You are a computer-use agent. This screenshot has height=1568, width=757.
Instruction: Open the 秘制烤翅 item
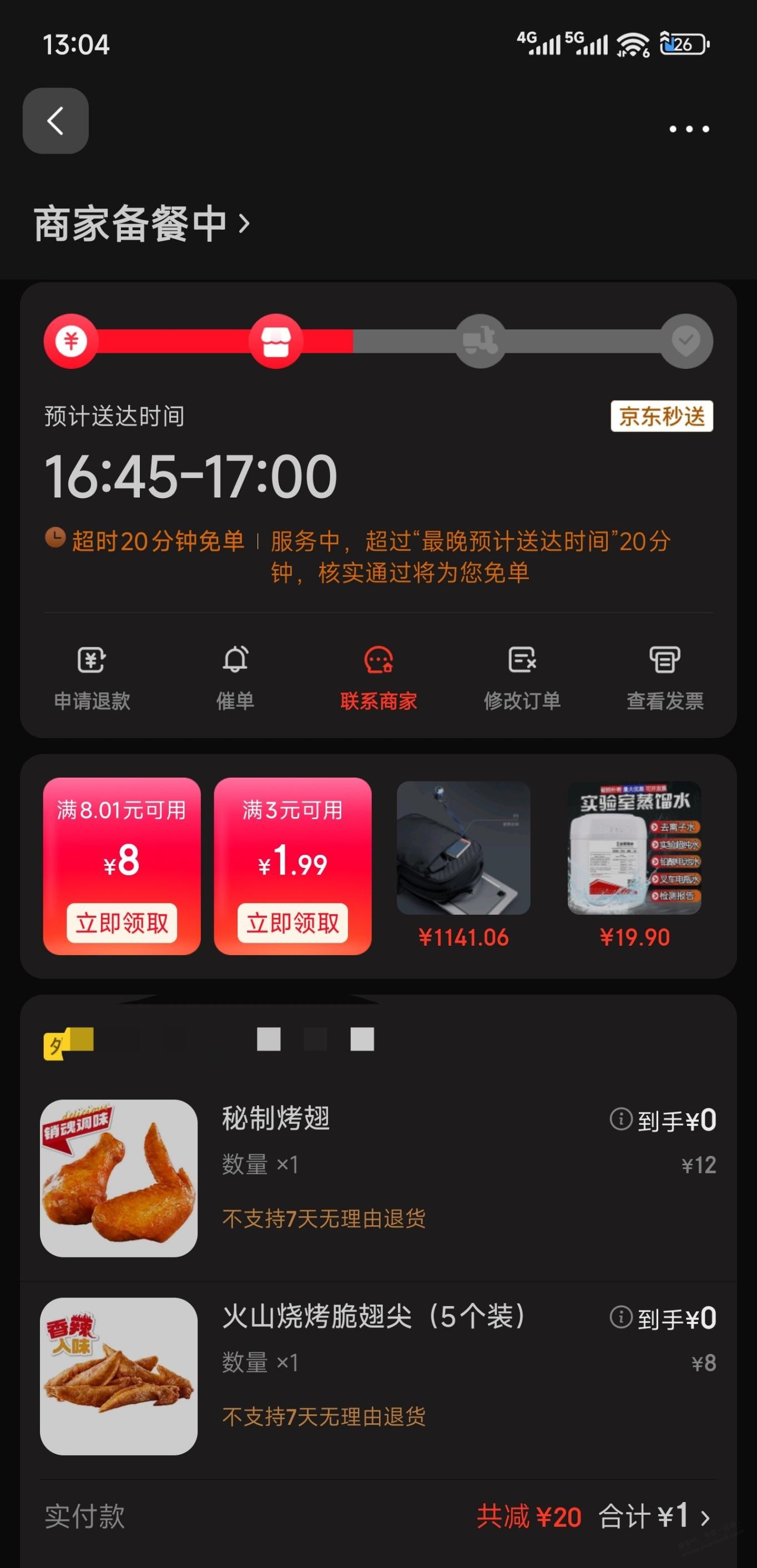click(x=275, y=1118)
